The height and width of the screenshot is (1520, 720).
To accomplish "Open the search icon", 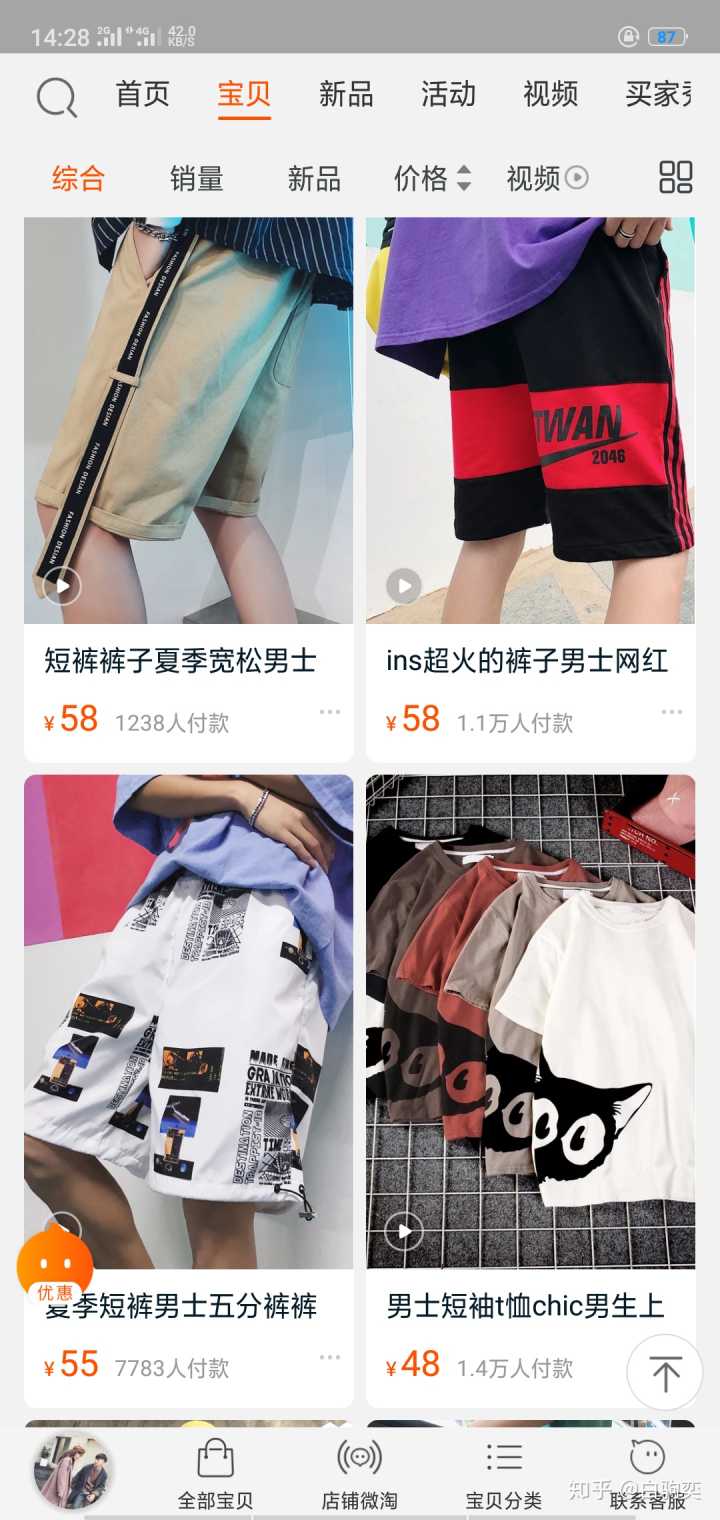I will (56, 97).
